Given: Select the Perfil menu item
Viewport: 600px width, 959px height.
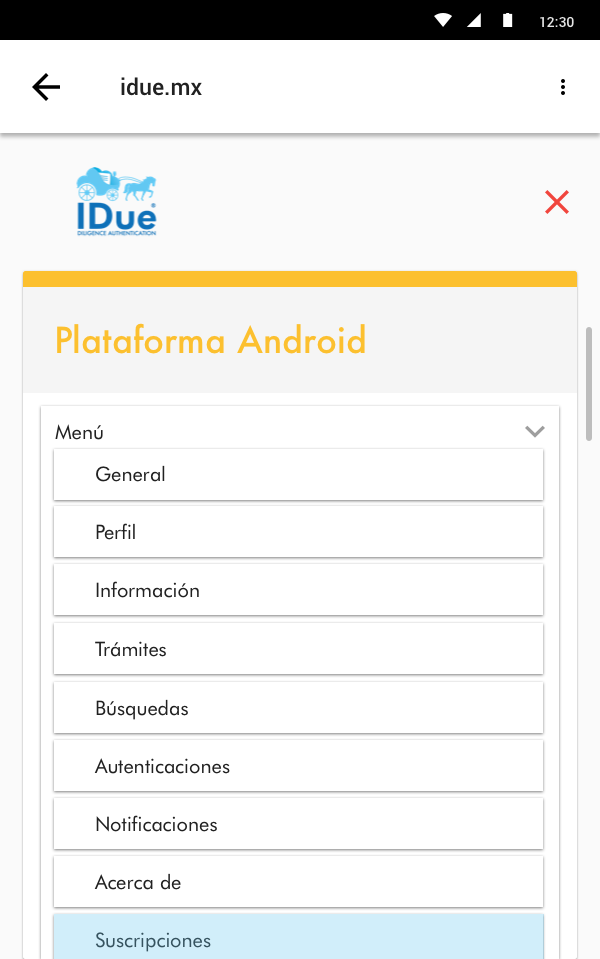Looking at the screenshot, I should 298,532.
